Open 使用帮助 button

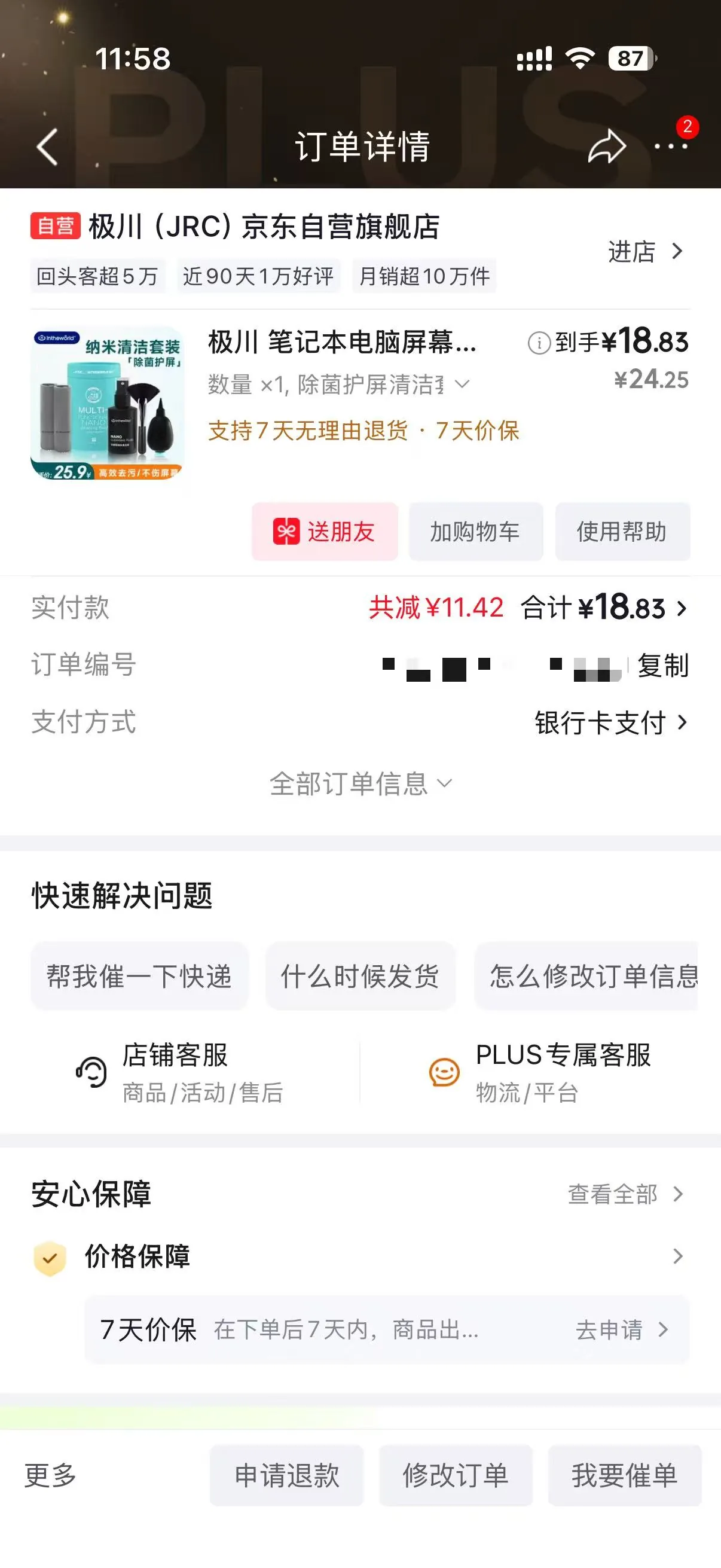click(622, 532)
